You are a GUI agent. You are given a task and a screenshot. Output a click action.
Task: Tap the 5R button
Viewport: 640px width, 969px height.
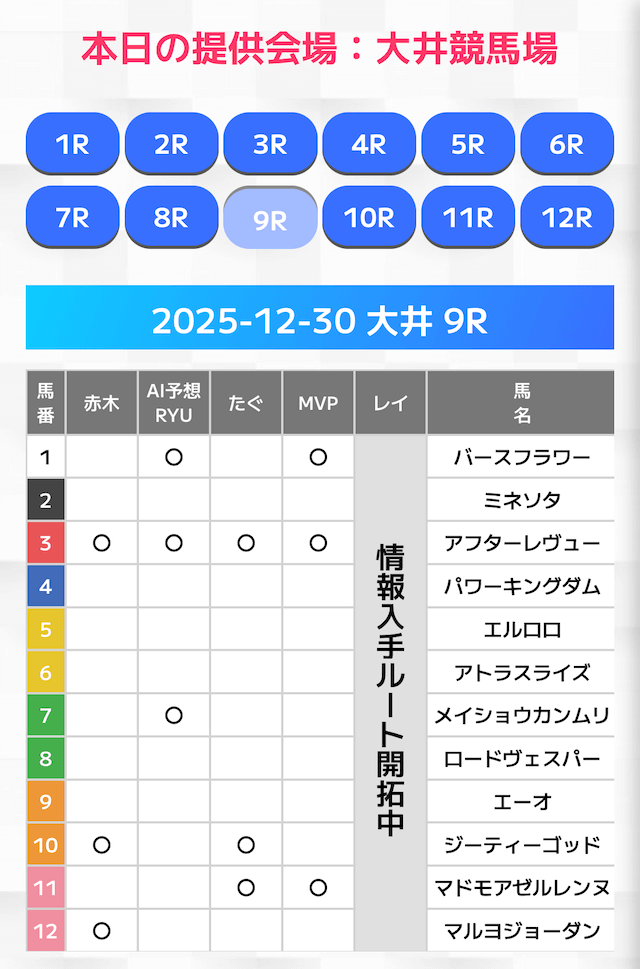[468, 144]
